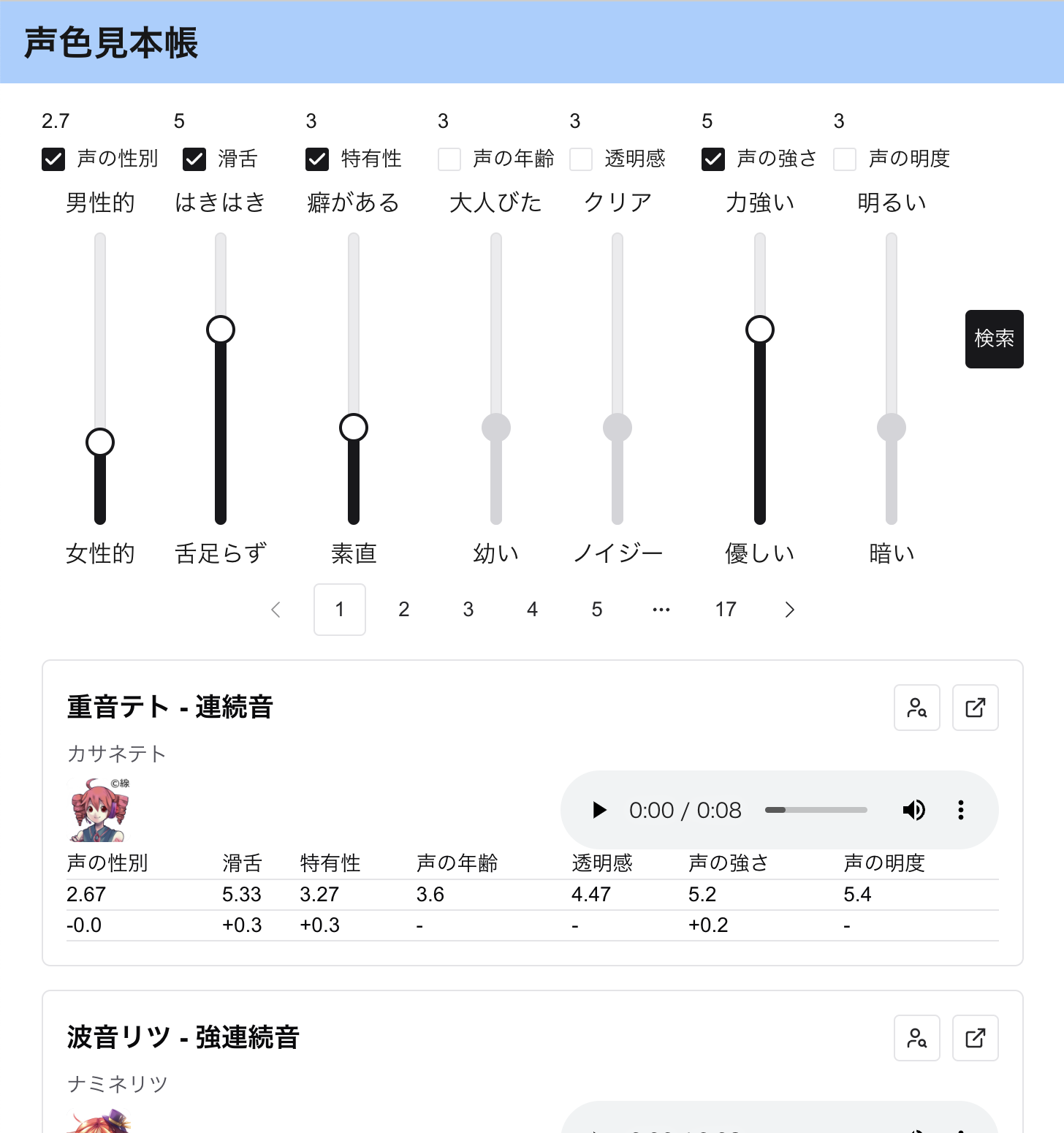
Task: Disable the 滑舌 filter checkbox
Action: point(194,159)
